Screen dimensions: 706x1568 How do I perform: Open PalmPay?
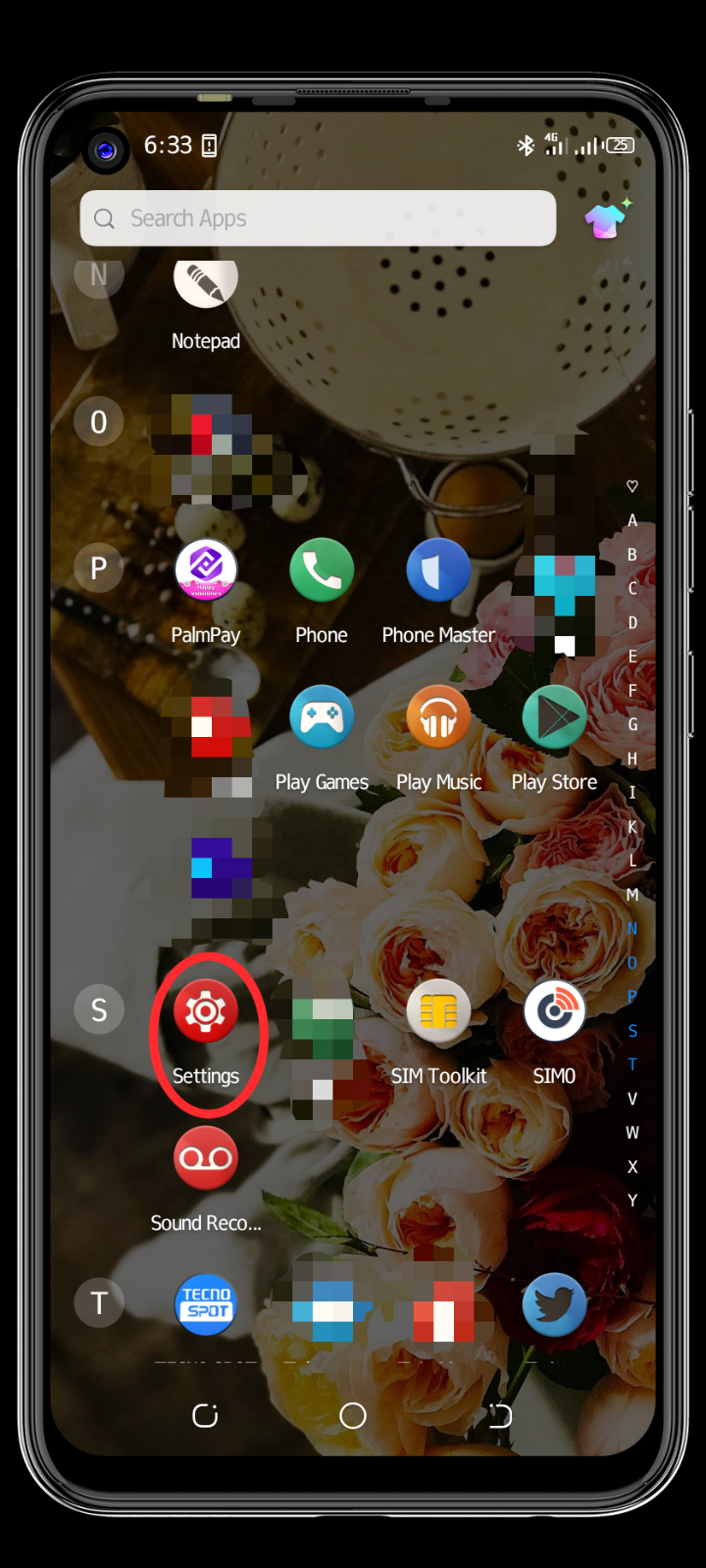point(206,570)
